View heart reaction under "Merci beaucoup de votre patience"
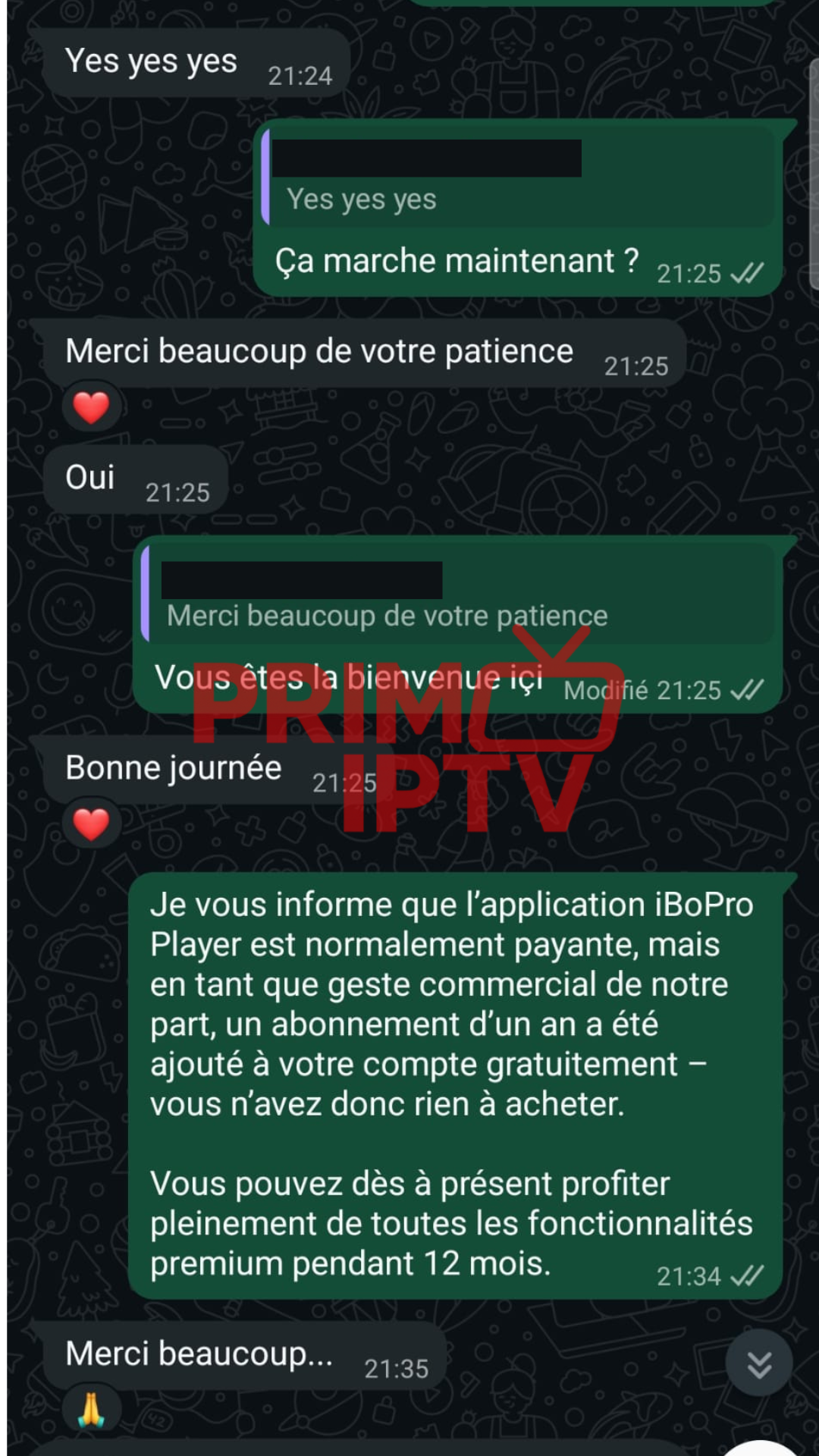819x1456 pixels. pos(91,408)
